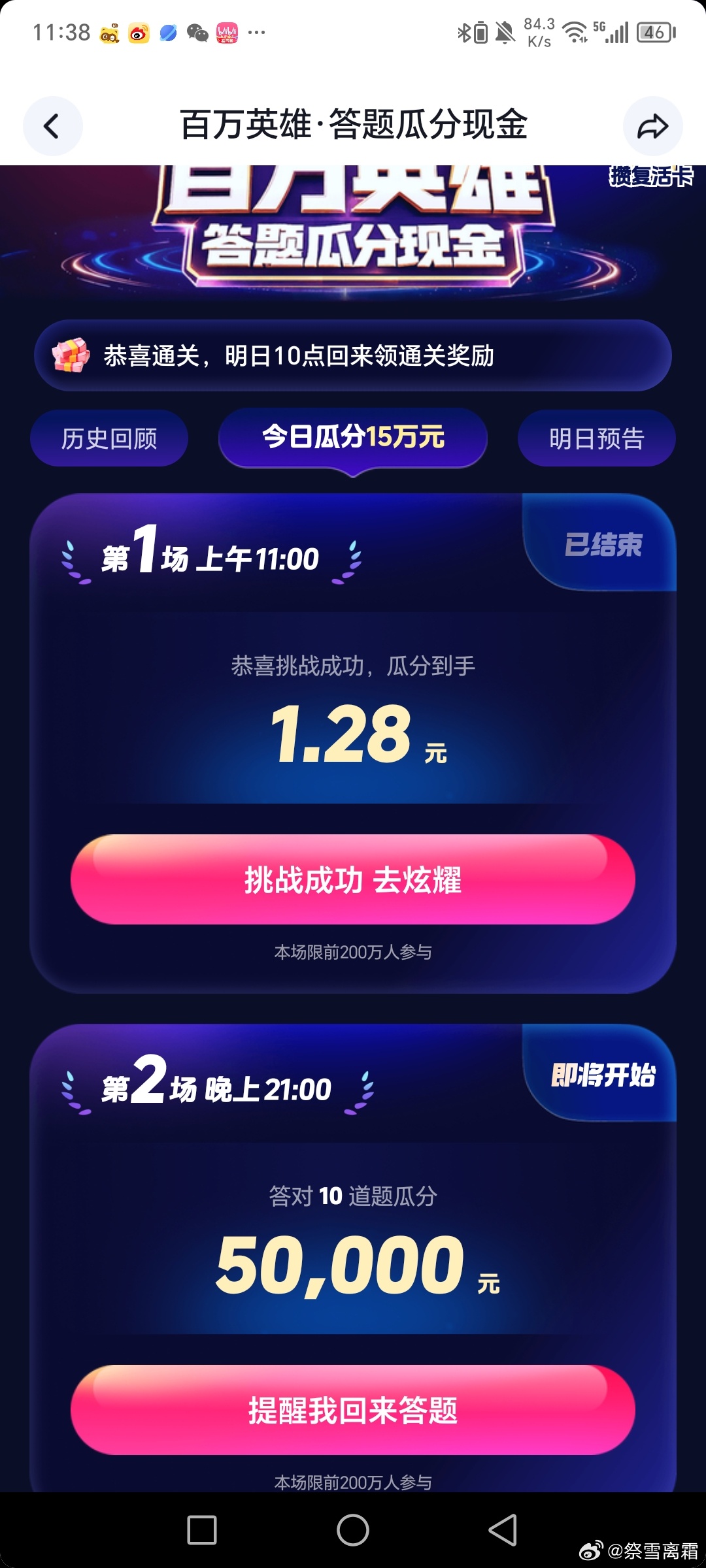Viewport: 706px width, 1568px height.
Task: Open the 攒复活卡 revival card entry
Action: tap(650, 176)
